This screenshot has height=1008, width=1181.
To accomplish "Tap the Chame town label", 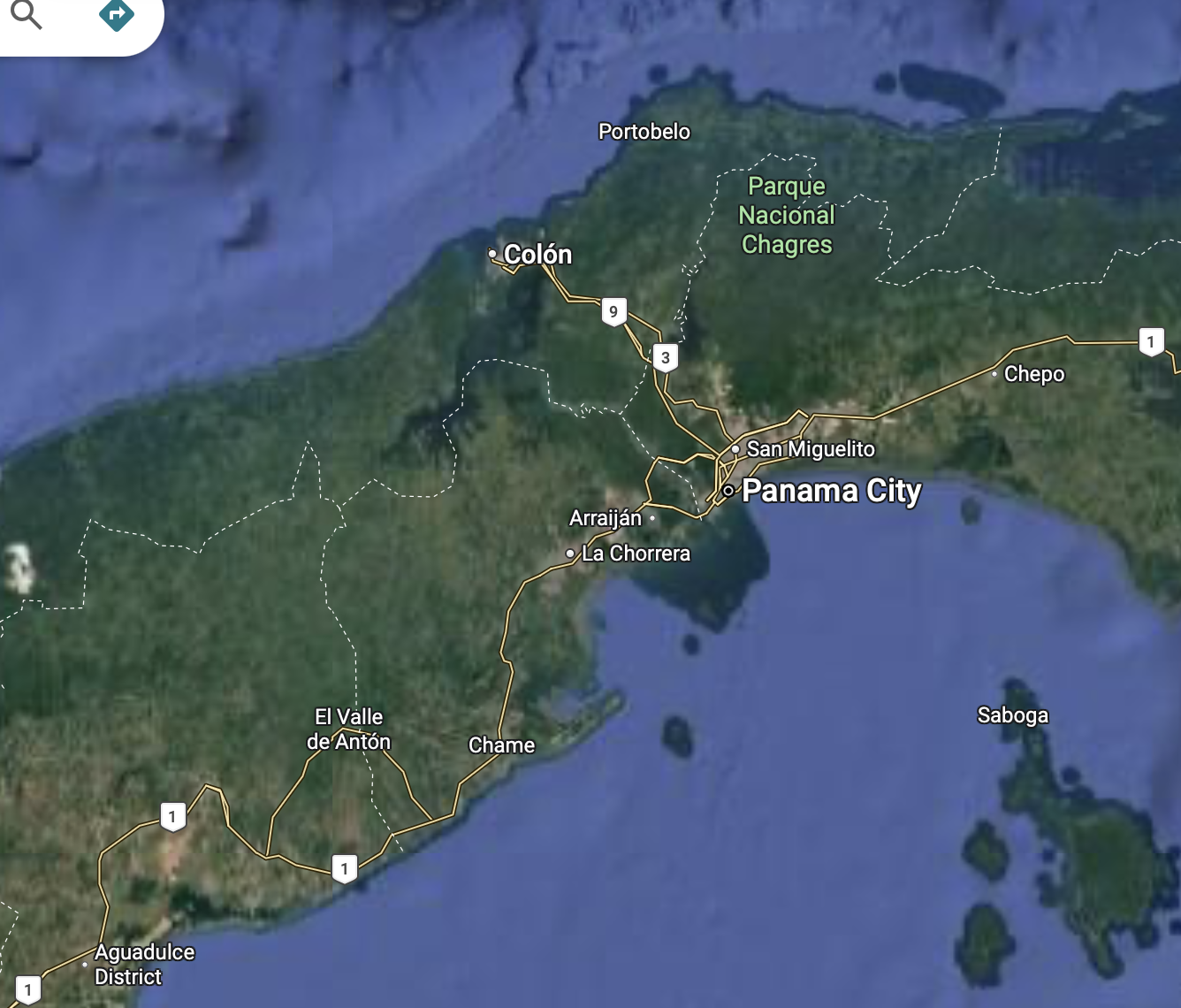I will click(501, 745).
